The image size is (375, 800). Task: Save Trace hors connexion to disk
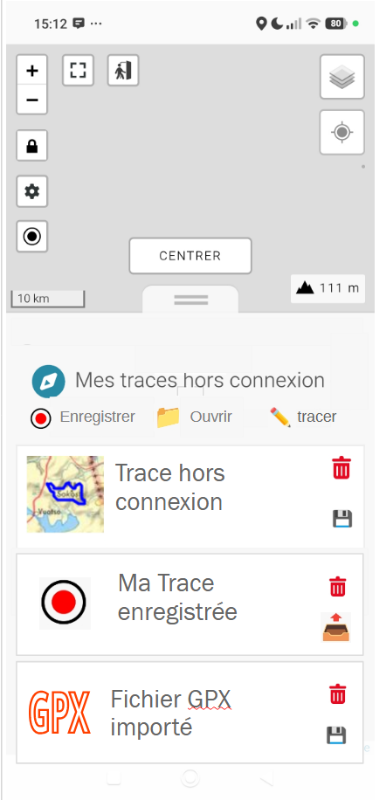[342, 519]
